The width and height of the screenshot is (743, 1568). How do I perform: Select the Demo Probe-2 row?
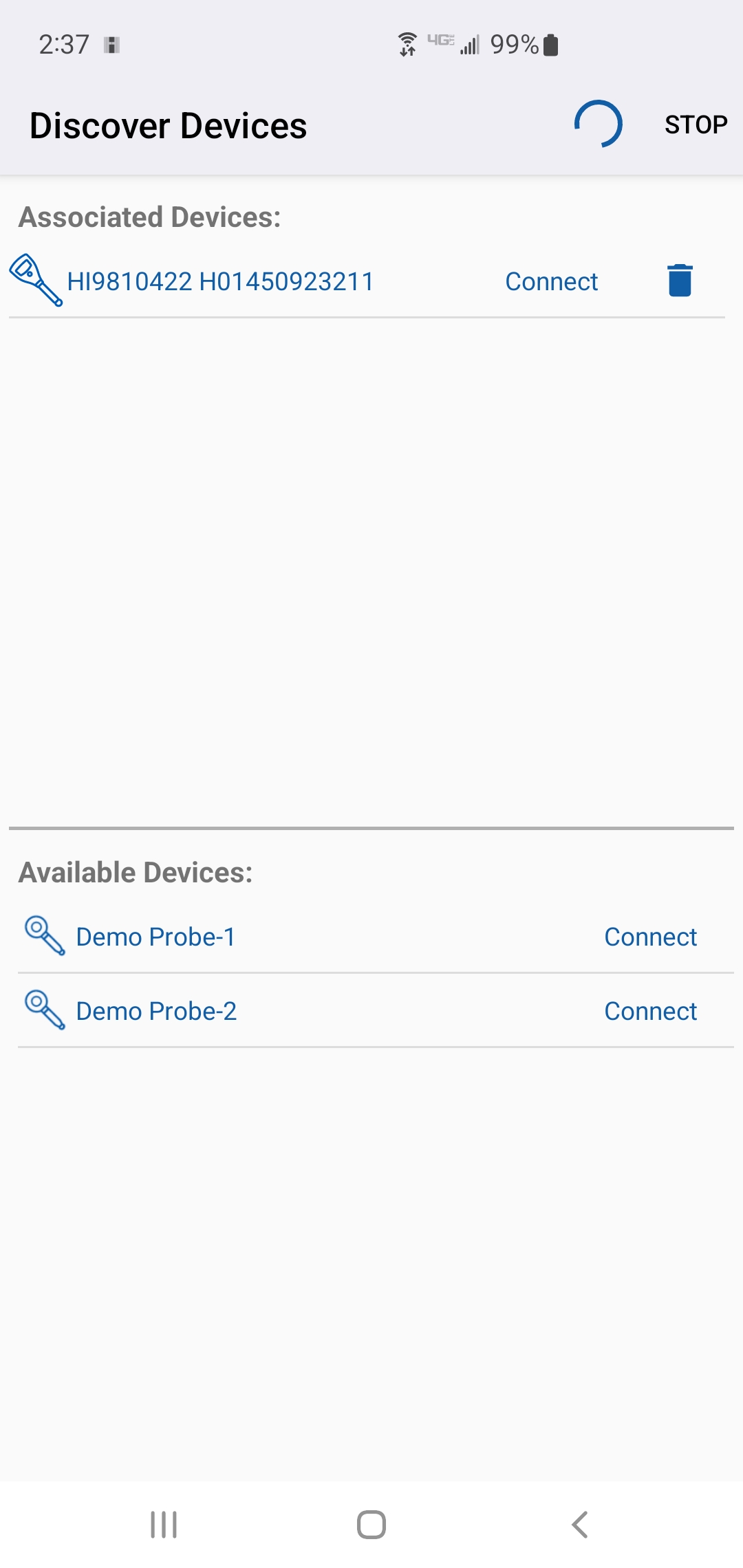click(x=376, y=1011)
